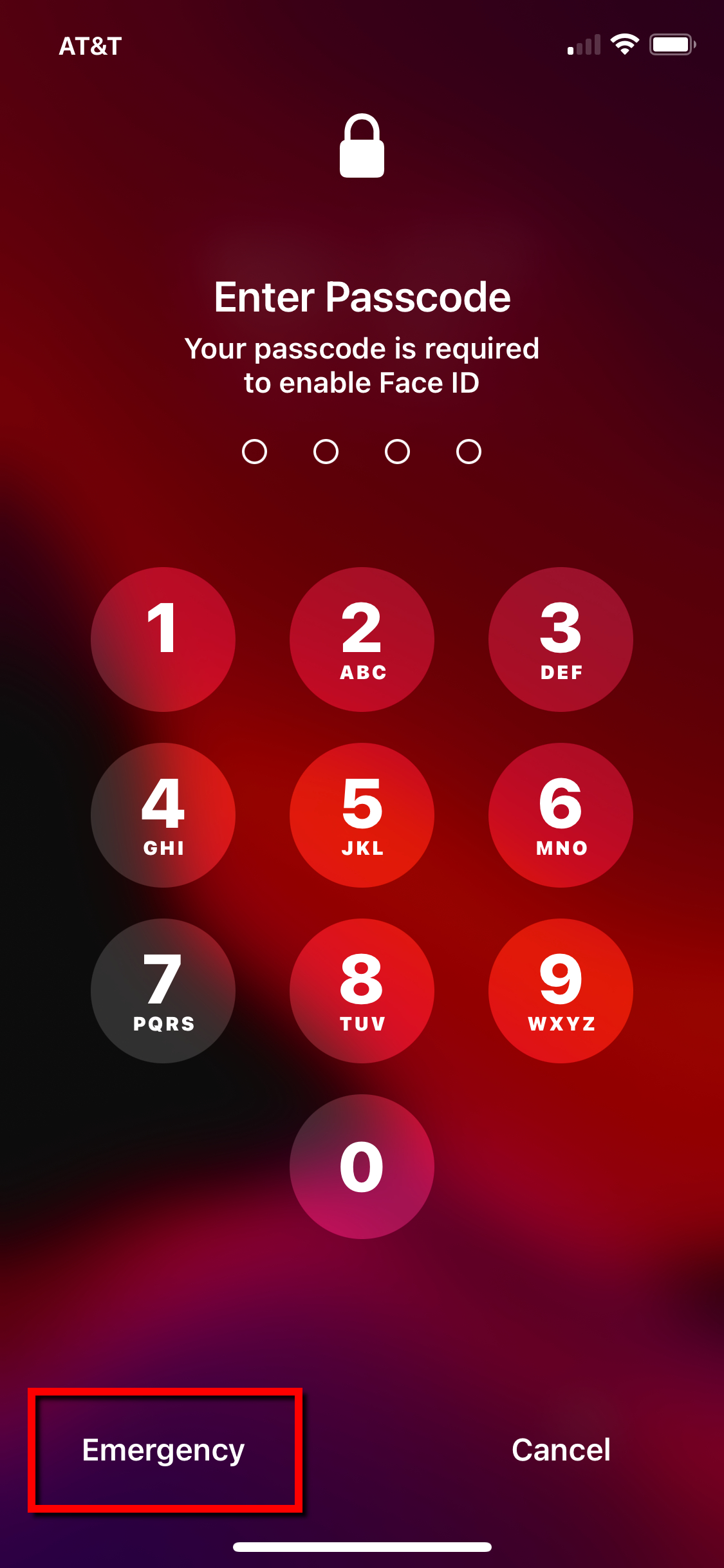The width and height of the screenshot is (724, 1568).
Task: Tap the 2 ABC key
Action: click(362, 639)
